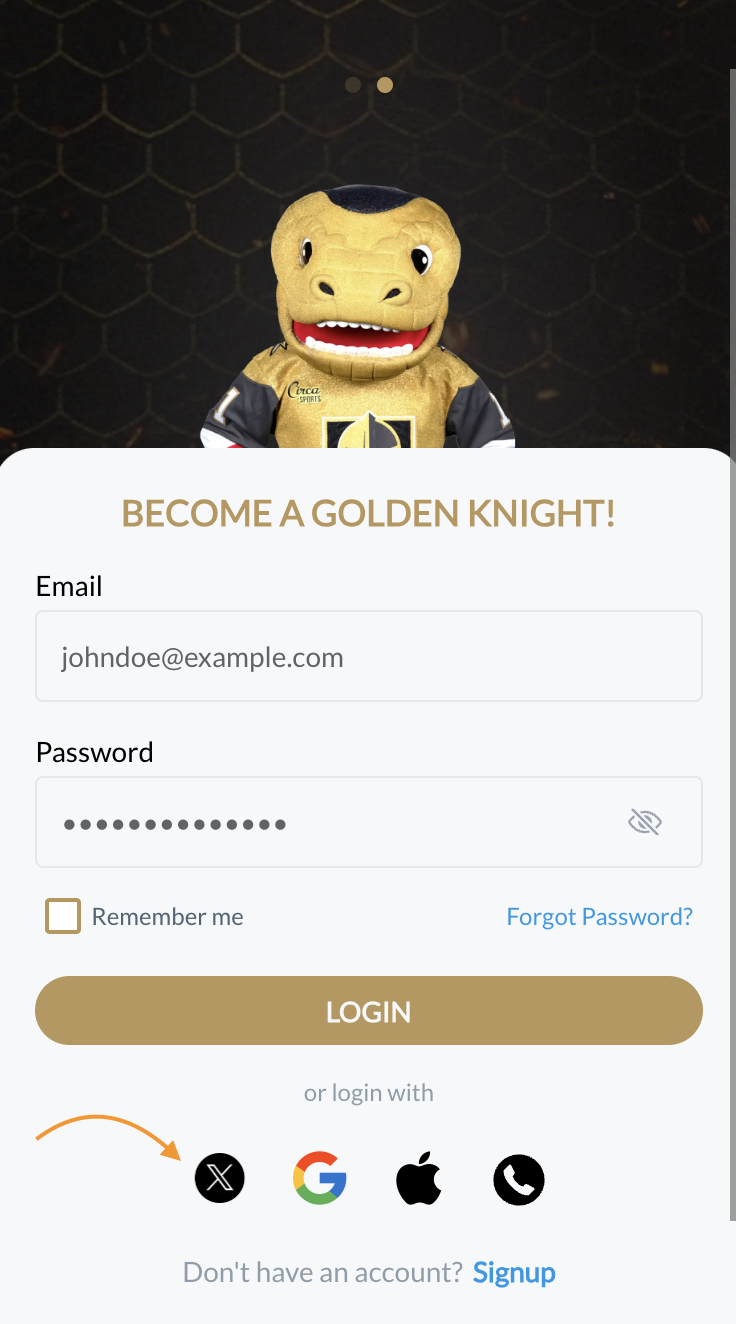Open the Signup link

[x=514, y=1273]
